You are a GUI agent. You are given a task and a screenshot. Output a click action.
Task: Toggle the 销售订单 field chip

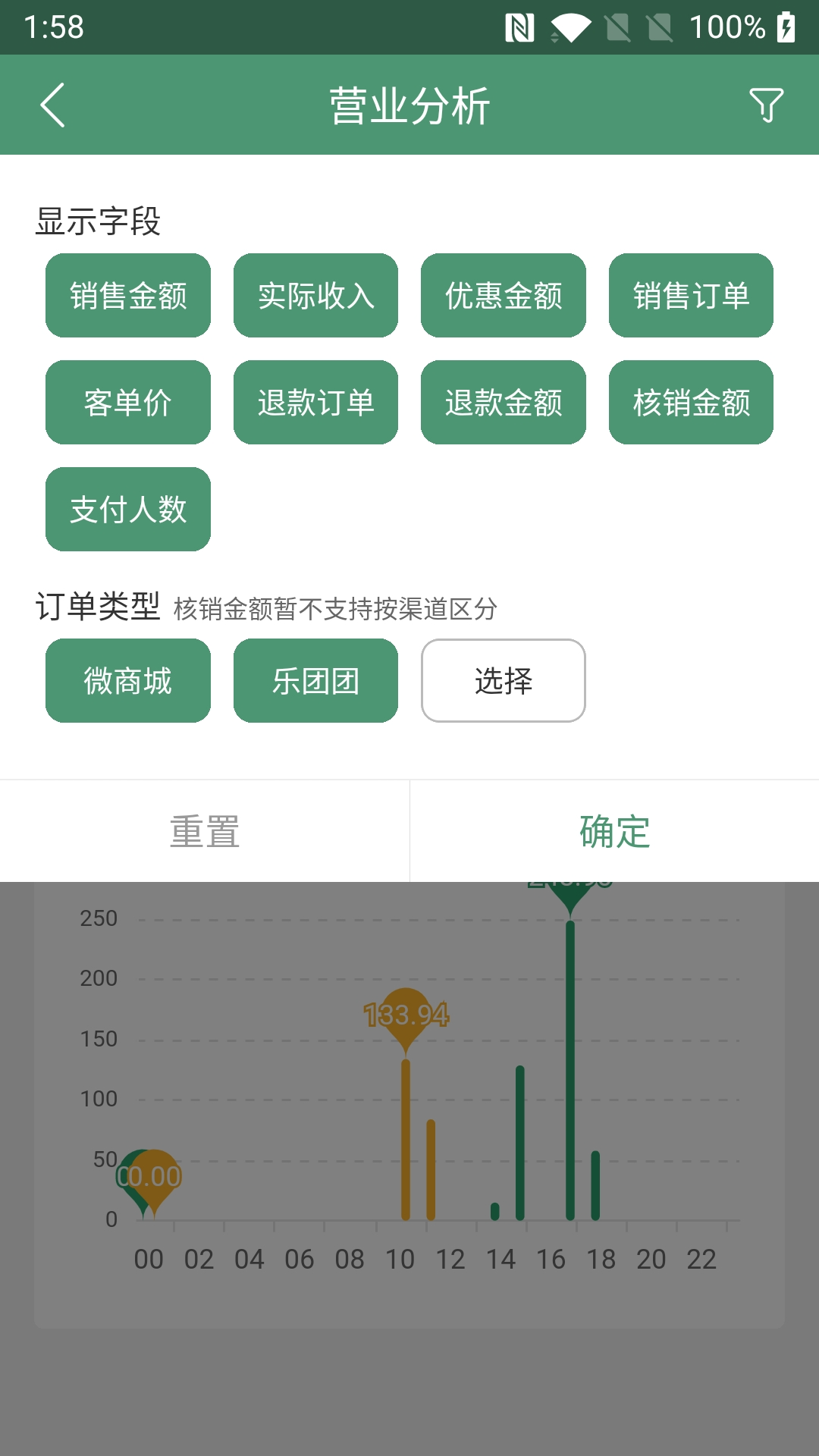click(691, 296)
